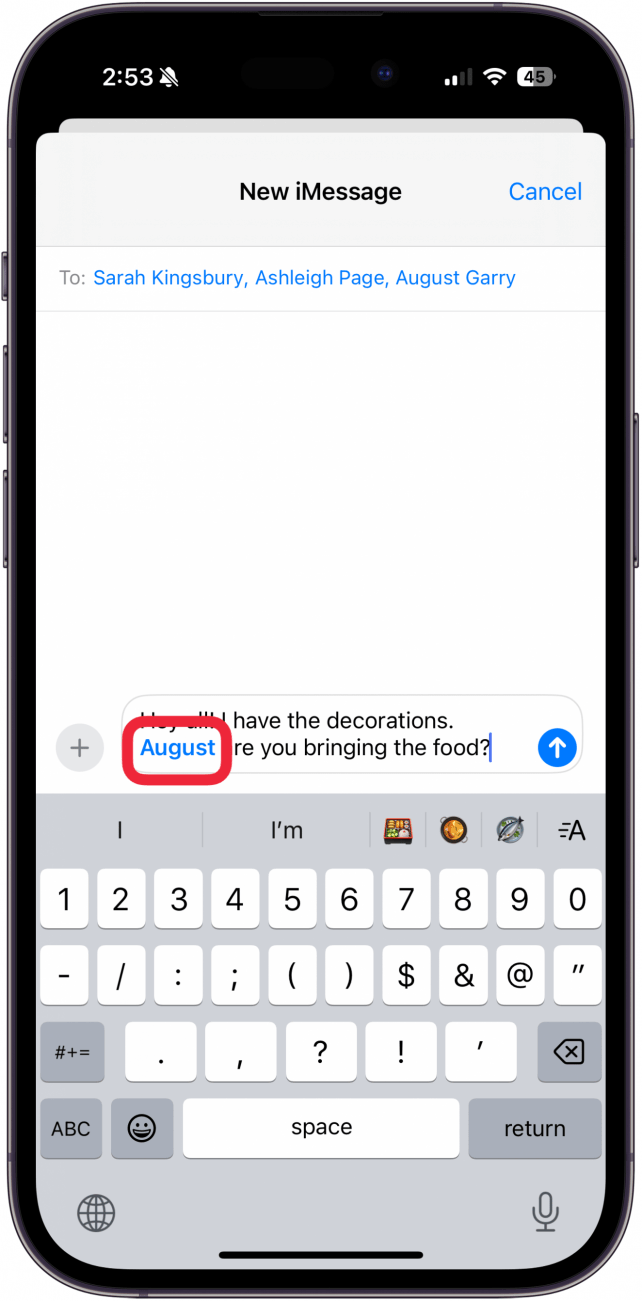Tap the August mention in the message
The width and height of the screenshot is (642, 1301).
pyautogui.click(x=177, y=748)
